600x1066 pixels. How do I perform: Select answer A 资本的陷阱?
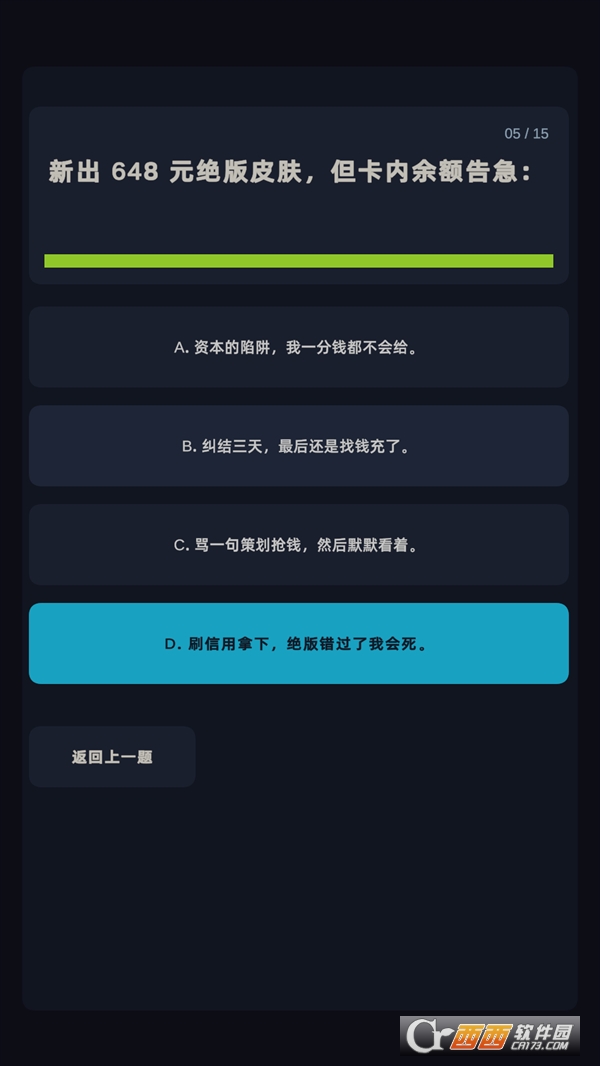tap(298, 347)
